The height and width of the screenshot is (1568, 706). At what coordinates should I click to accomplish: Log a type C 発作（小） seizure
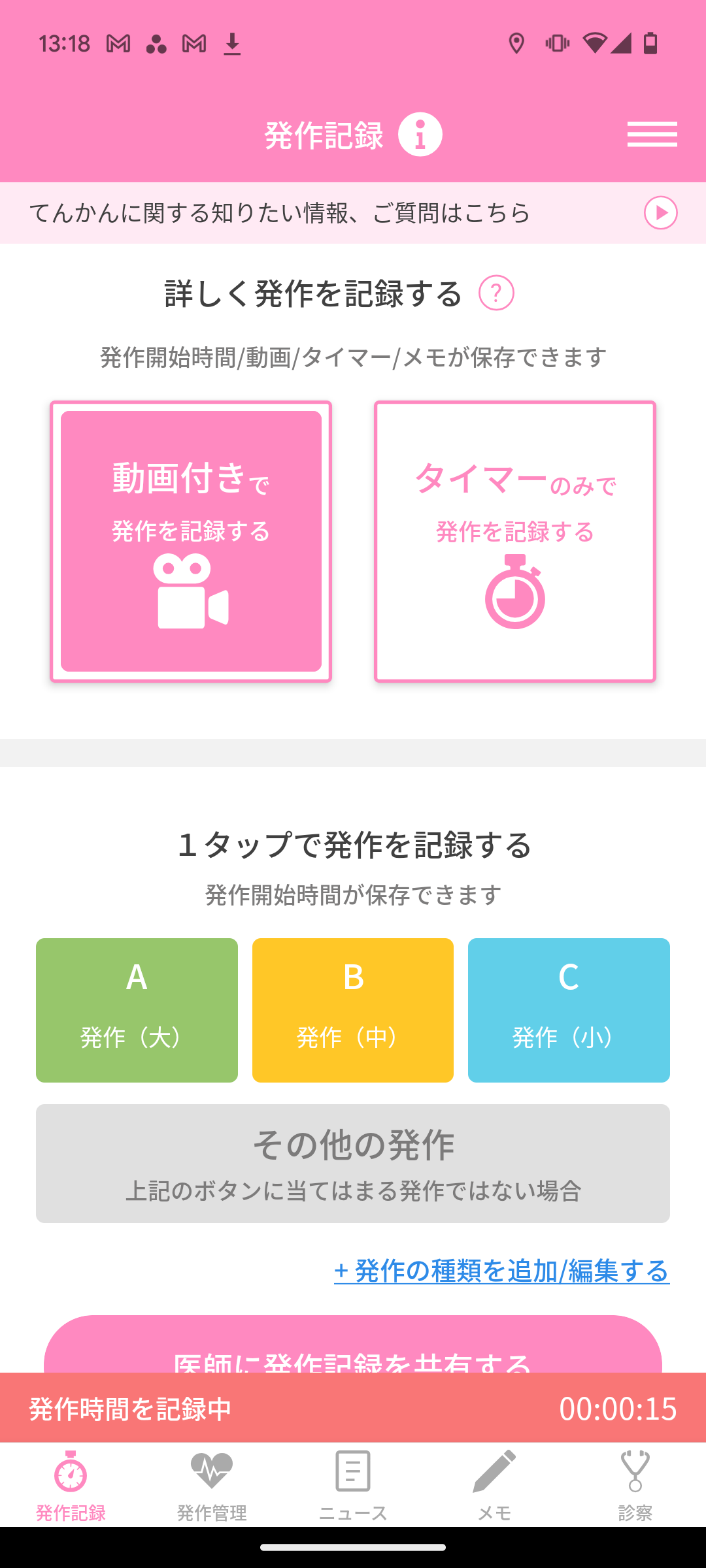tap(569, 1010)
